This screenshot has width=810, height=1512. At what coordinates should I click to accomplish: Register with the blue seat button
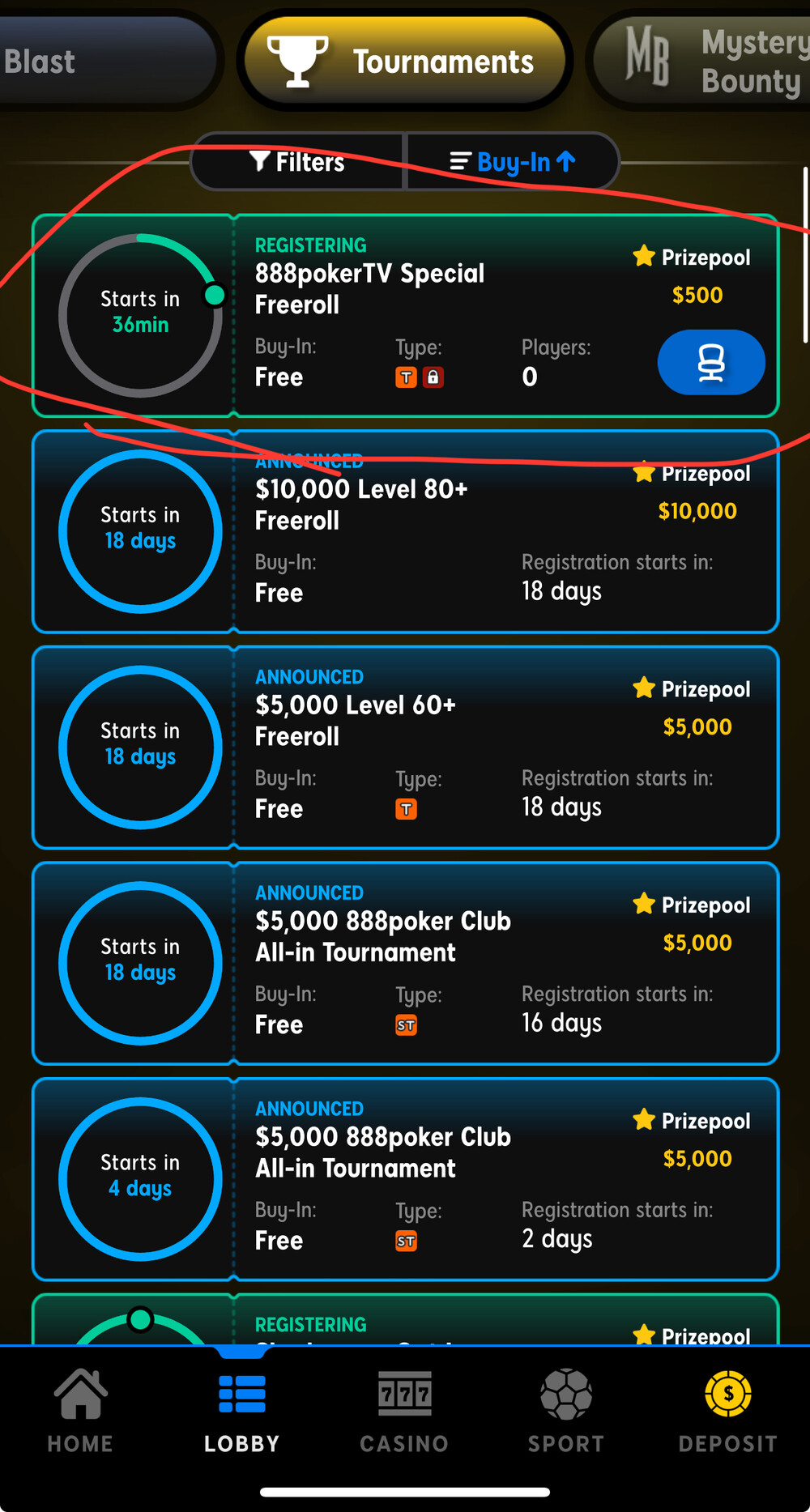pyautogui.click(x=711, y=362)
